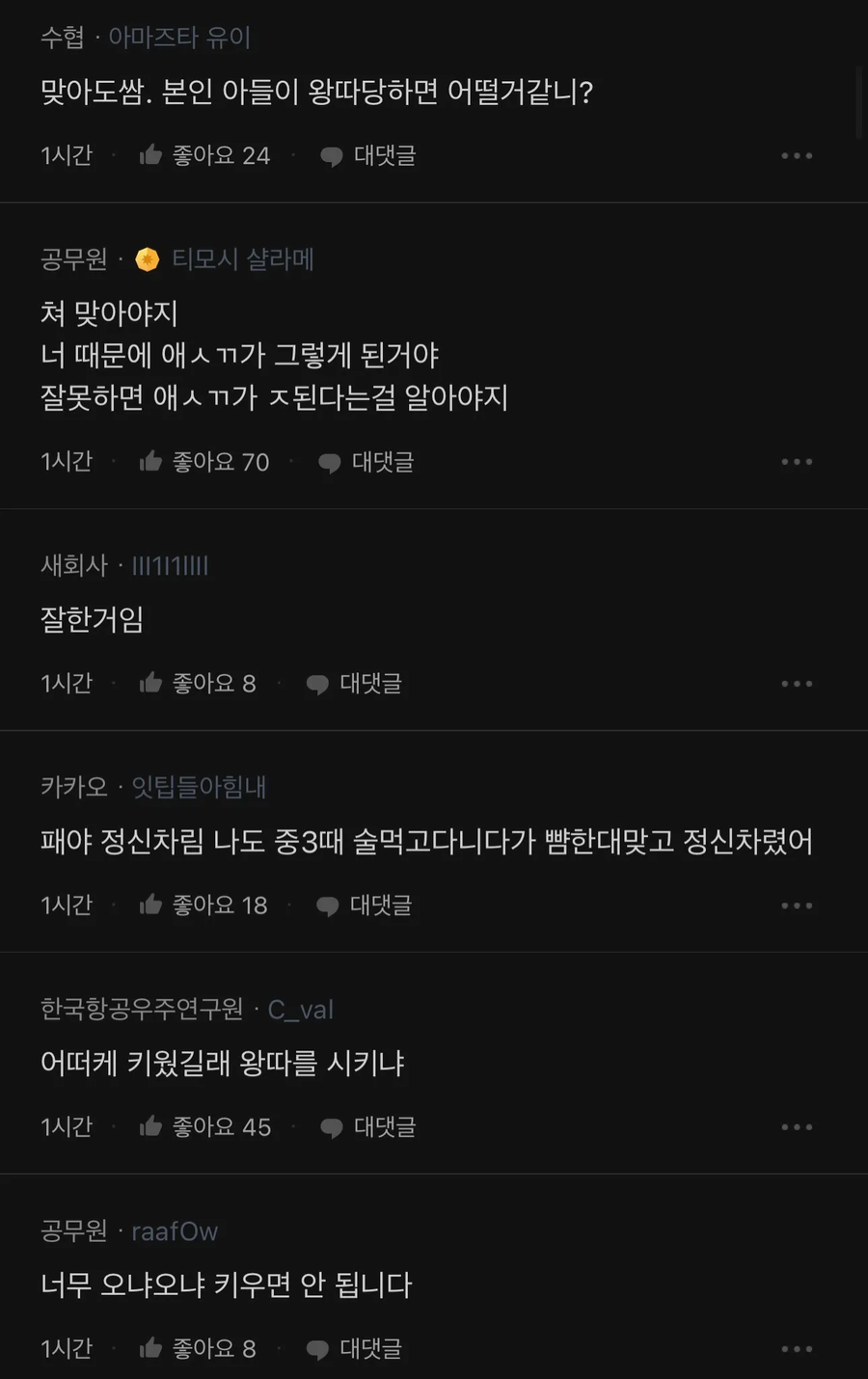Viewport: 868px width, 1379px height.
Task: Expand replies via 대댓글 on 티모시 샬라메's comment
Action: click(385, 461)
